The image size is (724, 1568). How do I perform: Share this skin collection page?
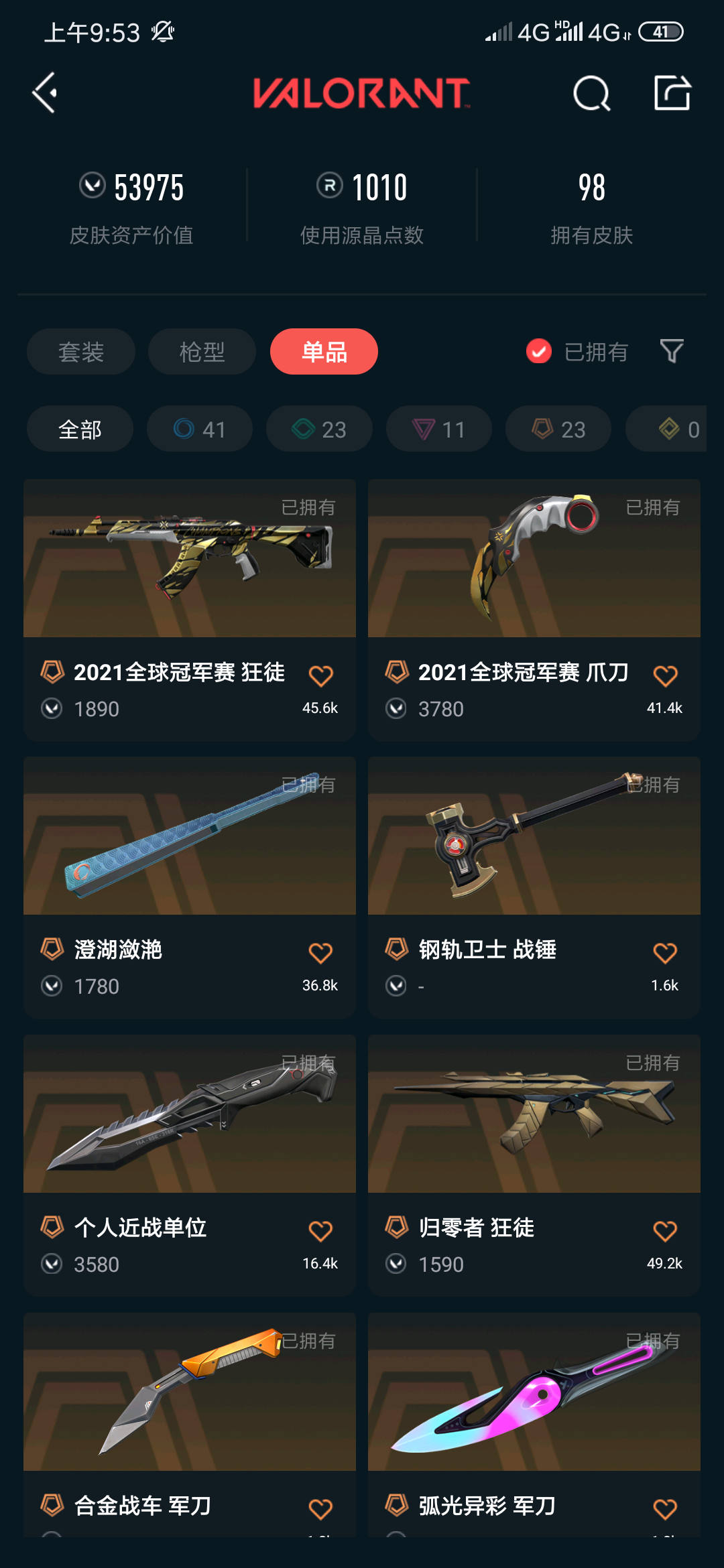672,92
